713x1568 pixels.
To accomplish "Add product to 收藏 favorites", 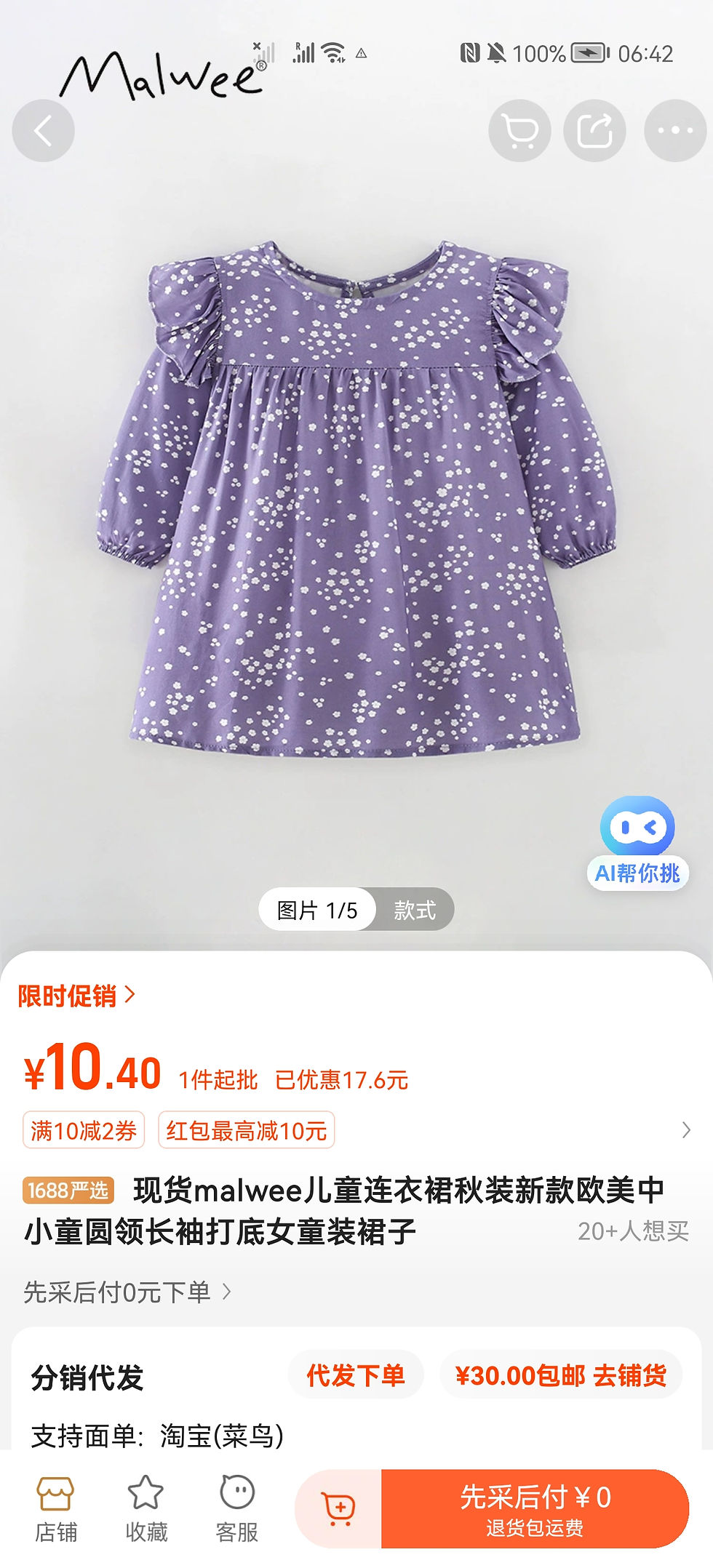I will pyautogui.click(x=146, y=1508).
